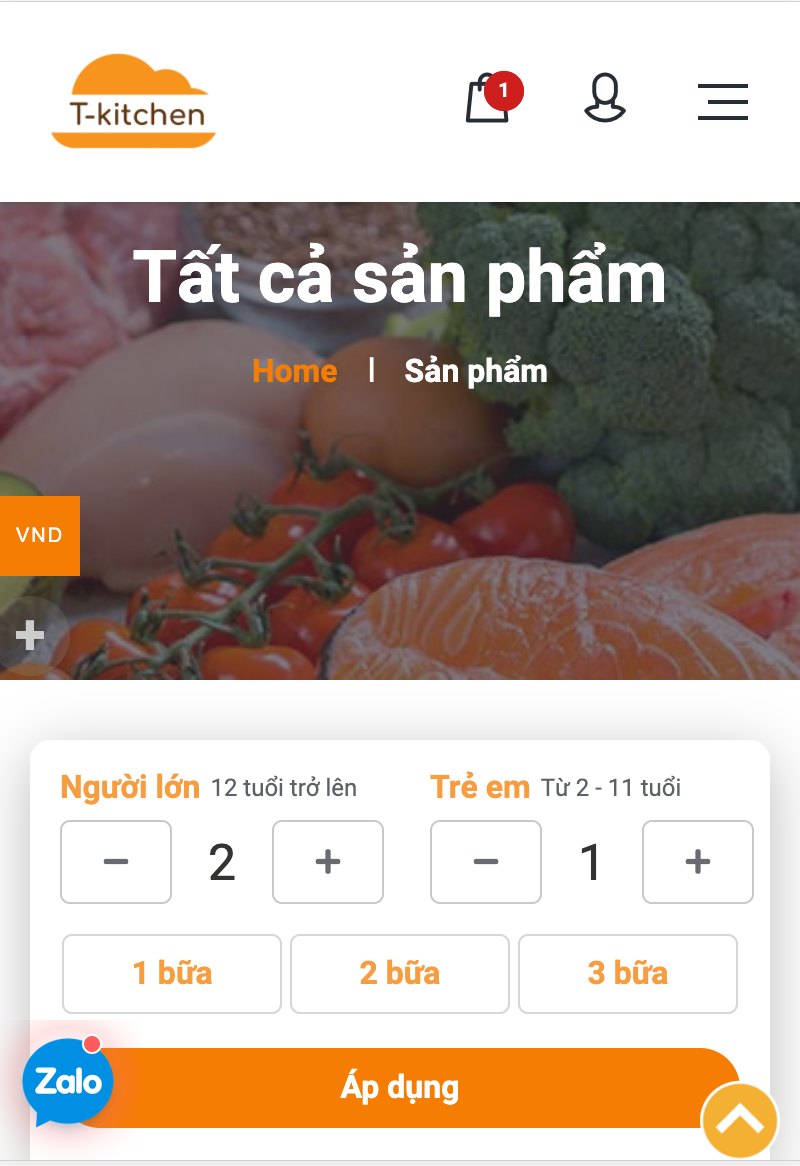
Task: Select the 1 bữa meal option
Action: click(171, 973)
